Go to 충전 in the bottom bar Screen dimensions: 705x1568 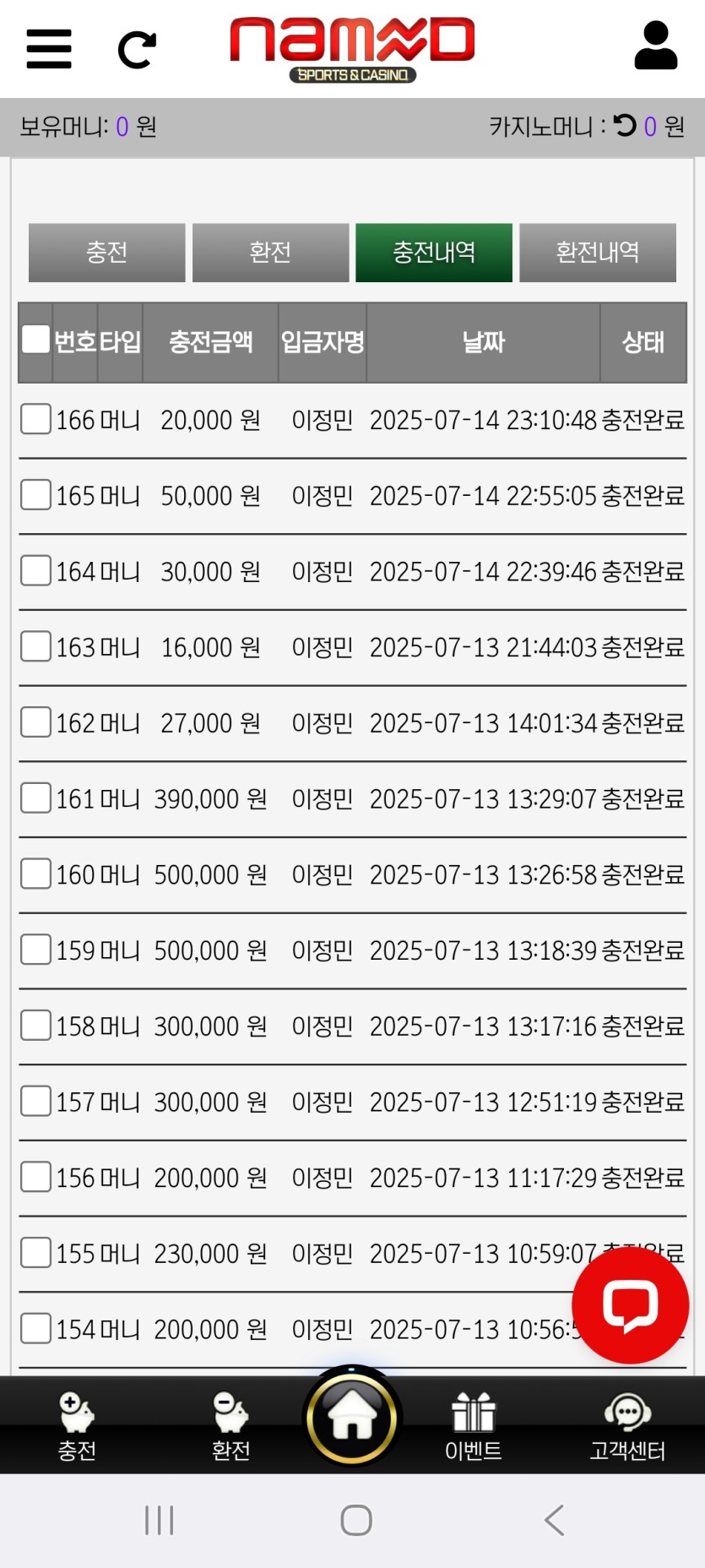[x=77, y=1426]
